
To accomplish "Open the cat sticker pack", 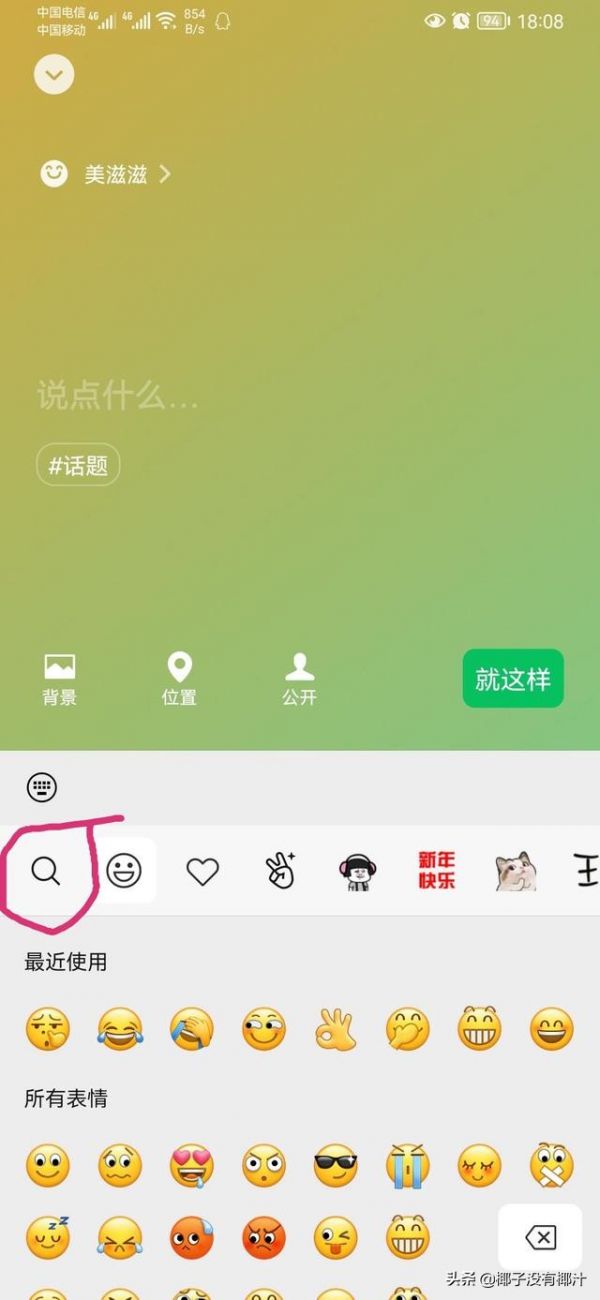I will coord(516,872).
